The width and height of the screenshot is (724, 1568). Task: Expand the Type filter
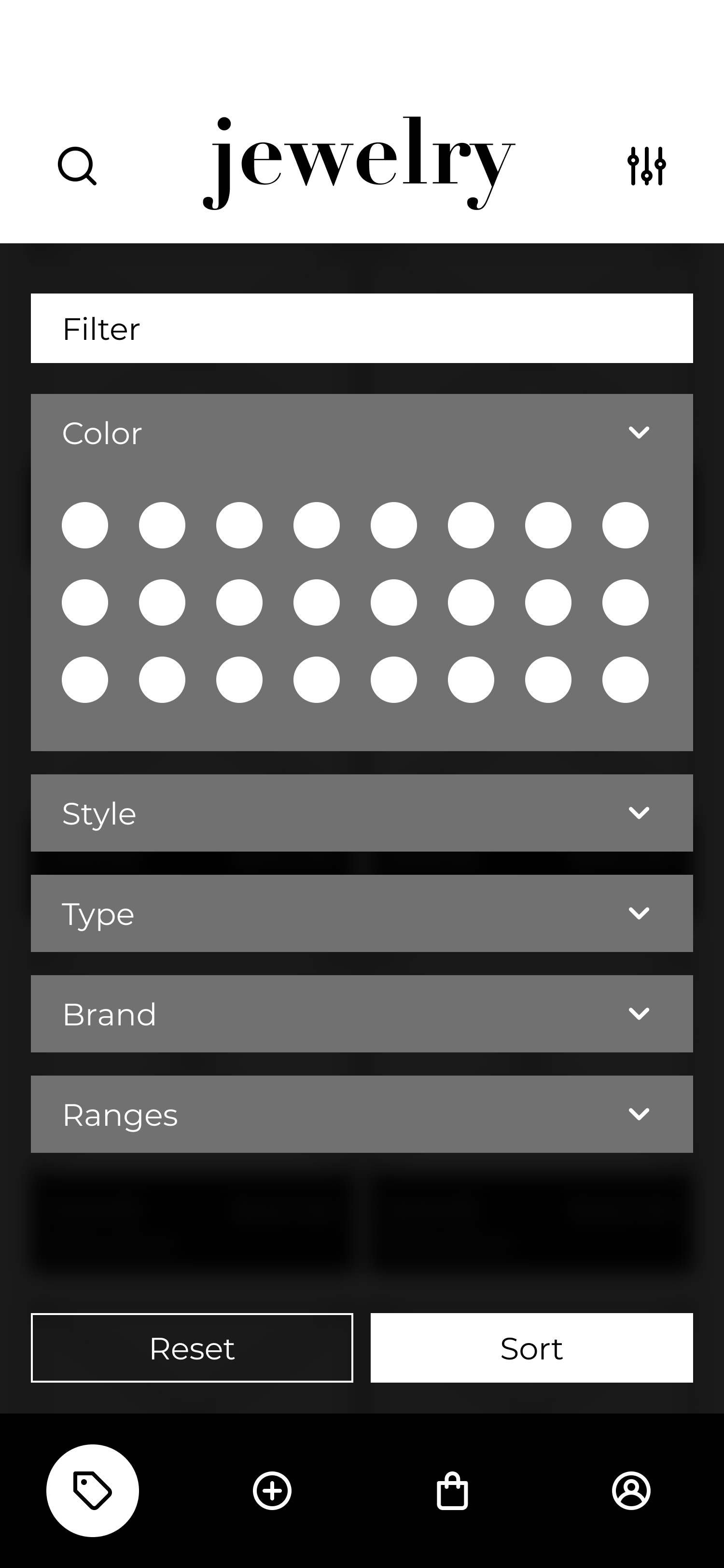tap(362, 913)
